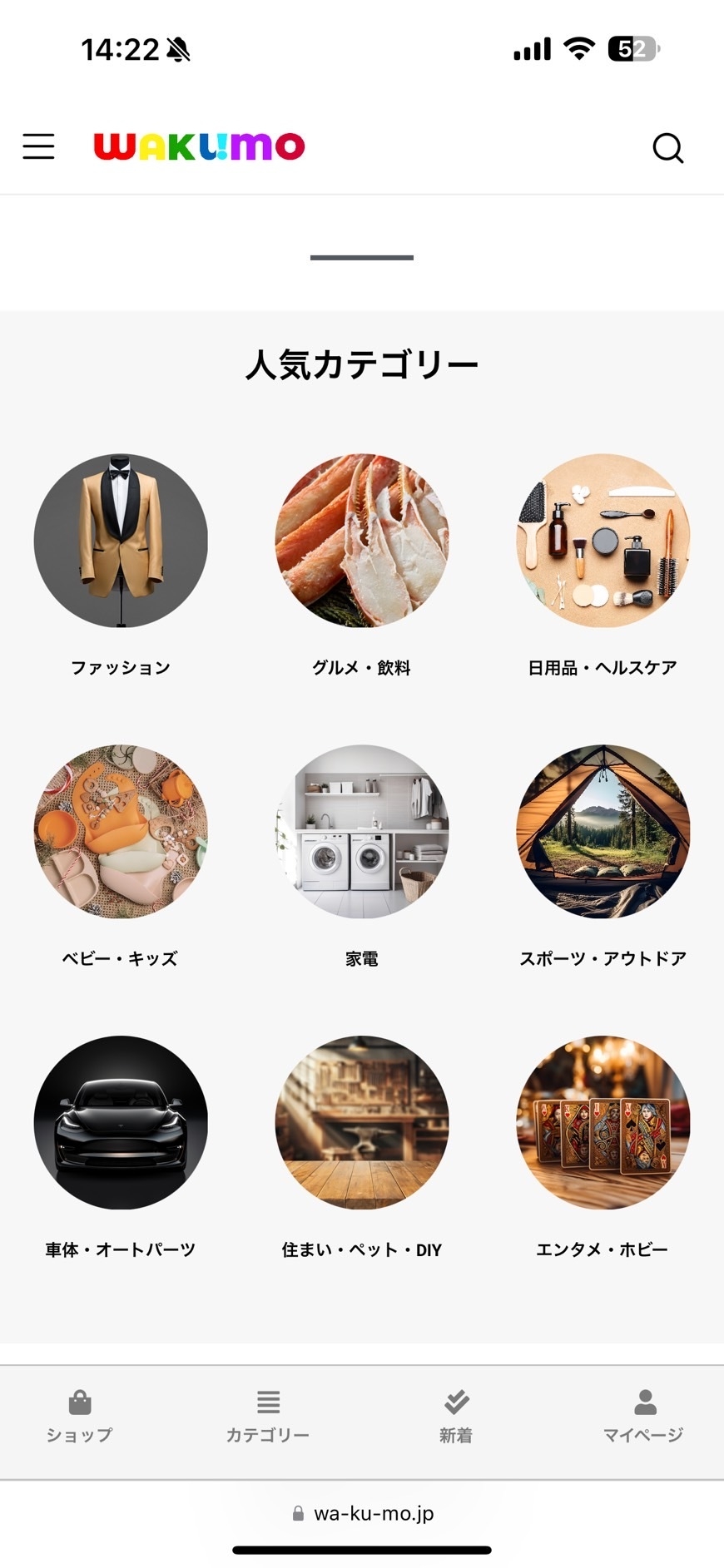The width and height of the screenshot is (724, 1568).
Task: Browse the 住まい・ペット・DIY category
Action: [x=362, y=1123]
